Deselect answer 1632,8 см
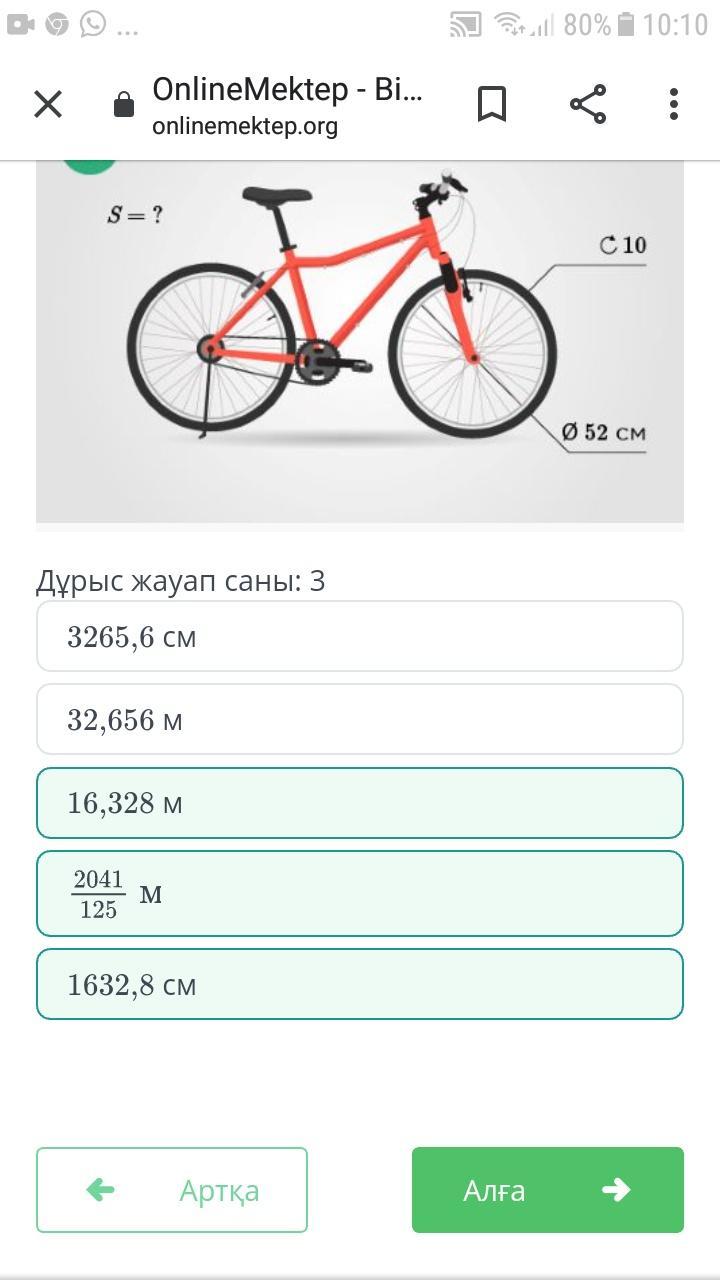Image resolution: width=720 pixels, height=1280 pixels. point(360,984)
